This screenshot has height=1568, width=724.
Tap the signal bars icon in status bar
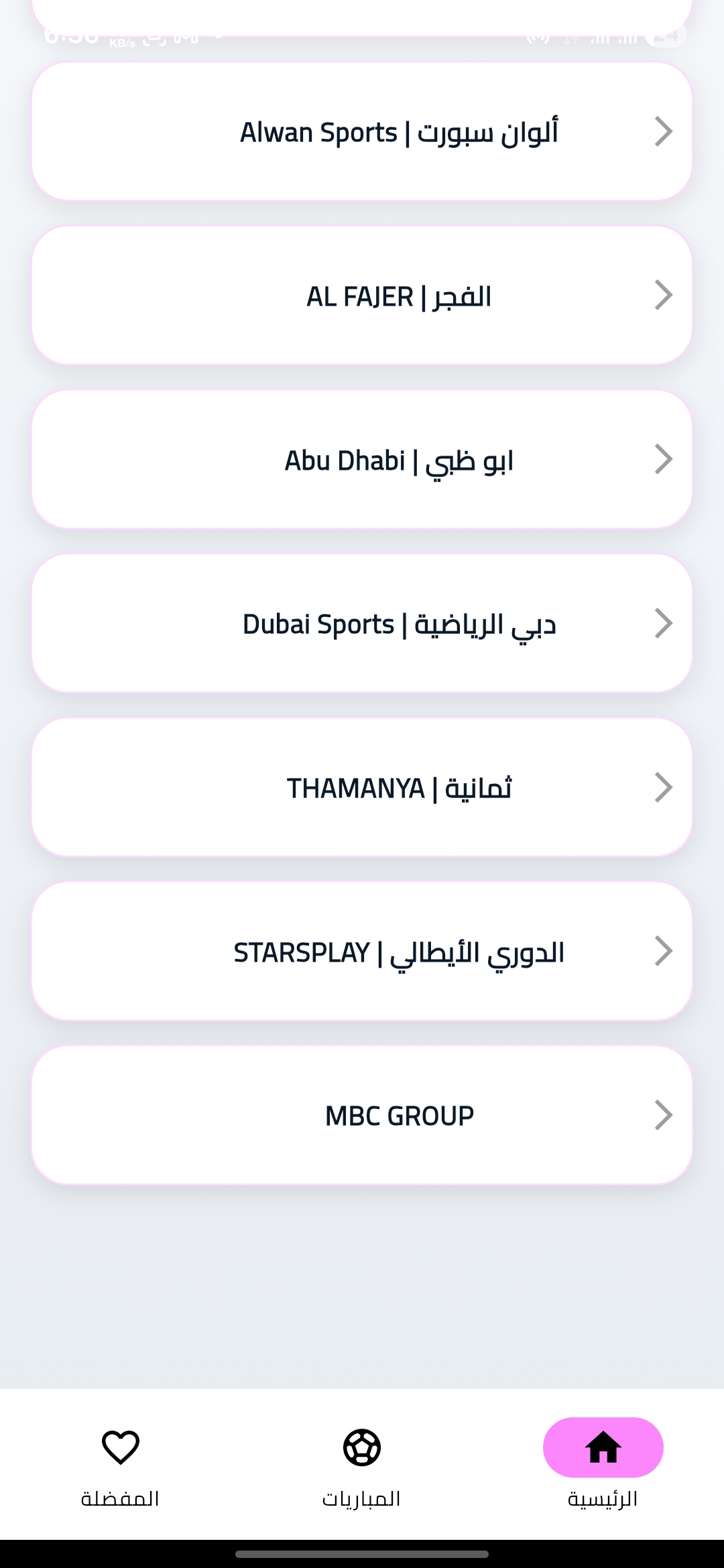pos(603,39)
